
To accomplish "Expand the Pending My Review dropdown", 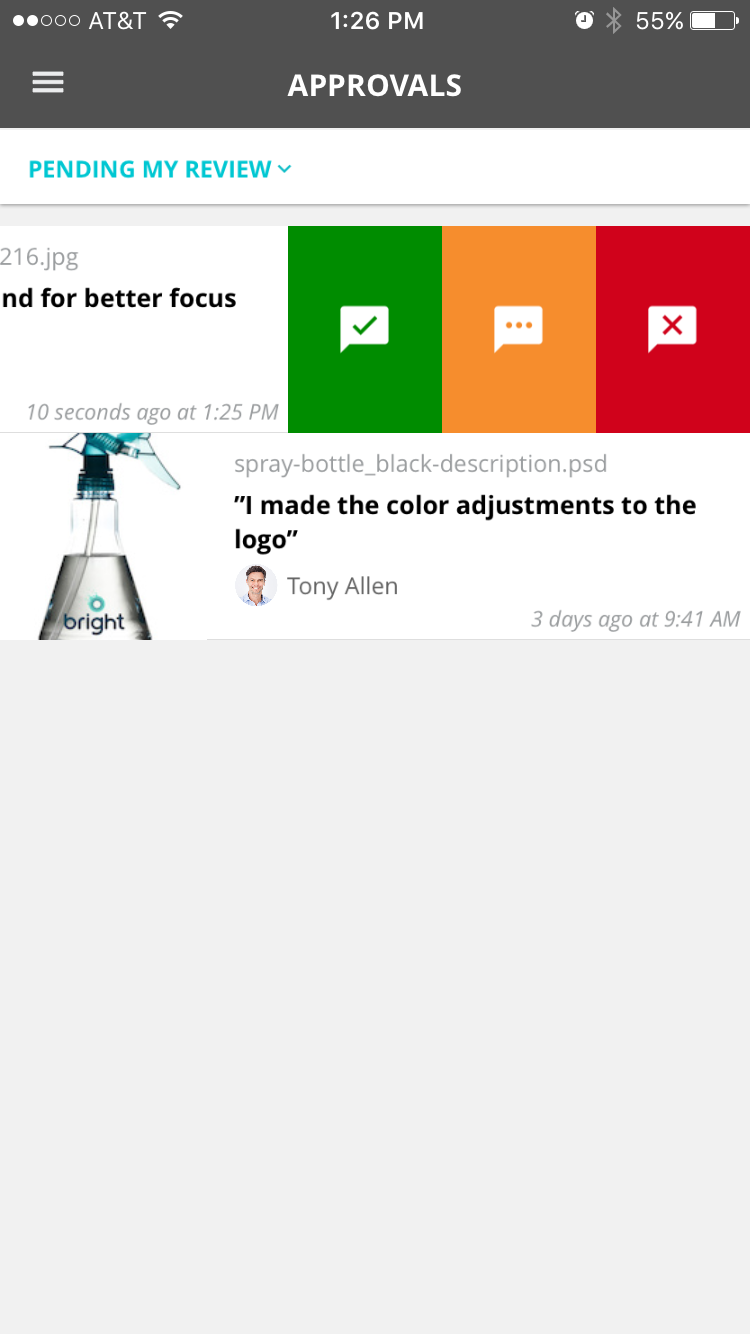I will (x=160, y=169).
